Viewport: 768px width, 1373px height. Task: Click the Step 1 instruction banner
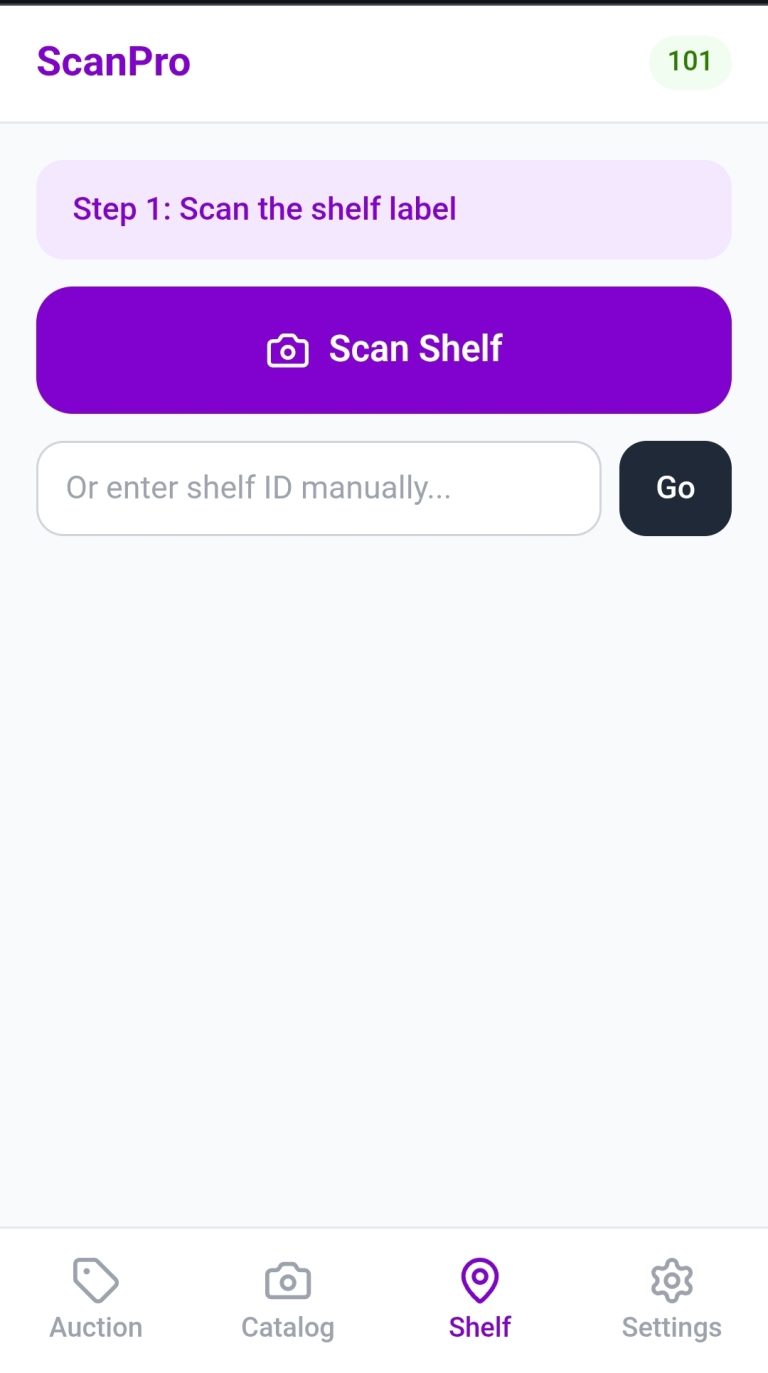click(383, 209)
